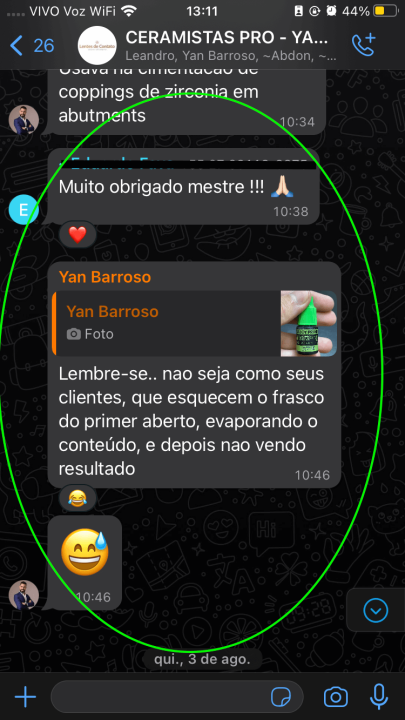View the laughing reaction on Yan's message
405x720 pixels.
click(x=78, y=498)
